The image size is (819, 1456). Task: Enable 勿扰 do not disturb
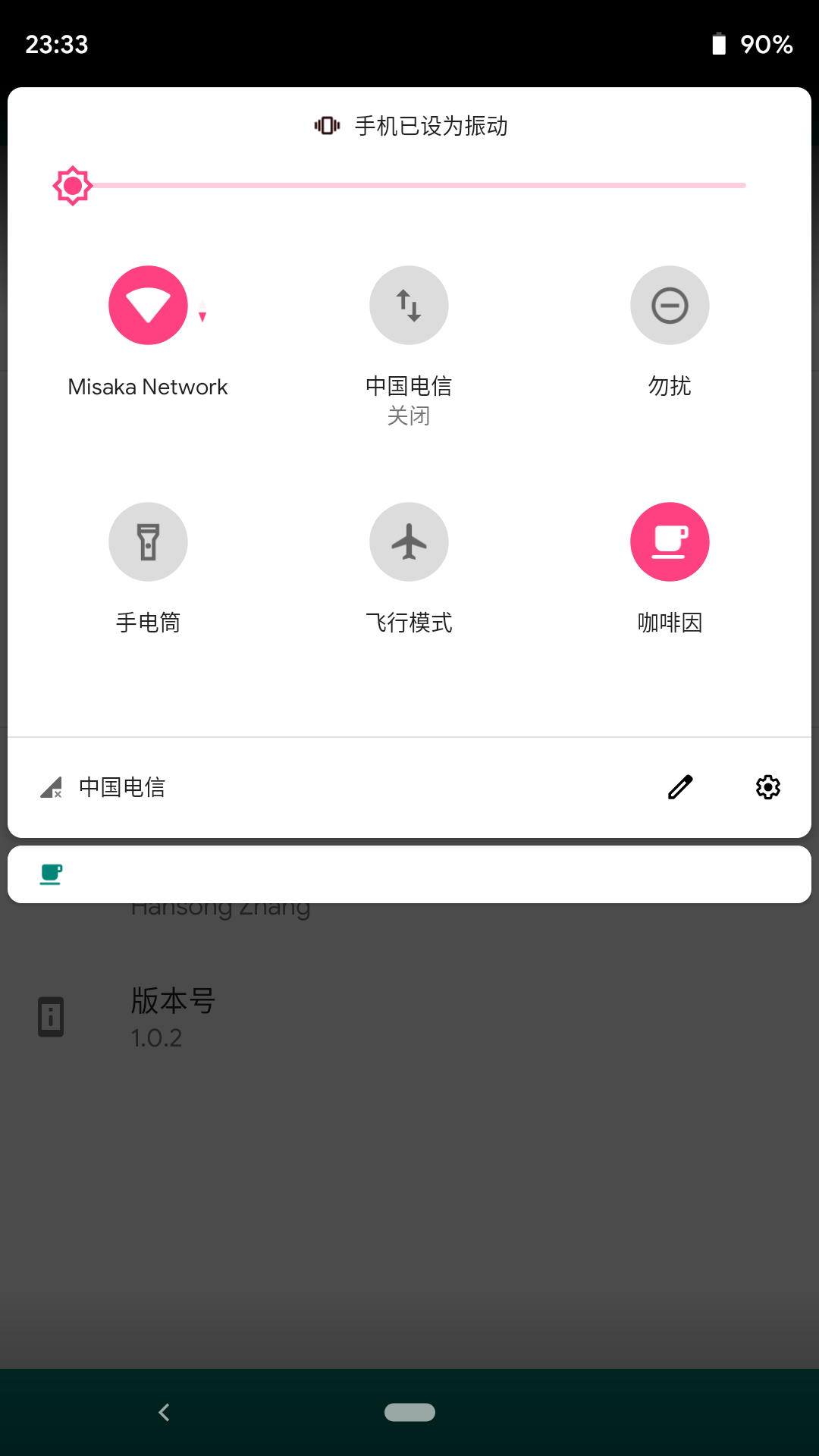[x=670, y=306]
